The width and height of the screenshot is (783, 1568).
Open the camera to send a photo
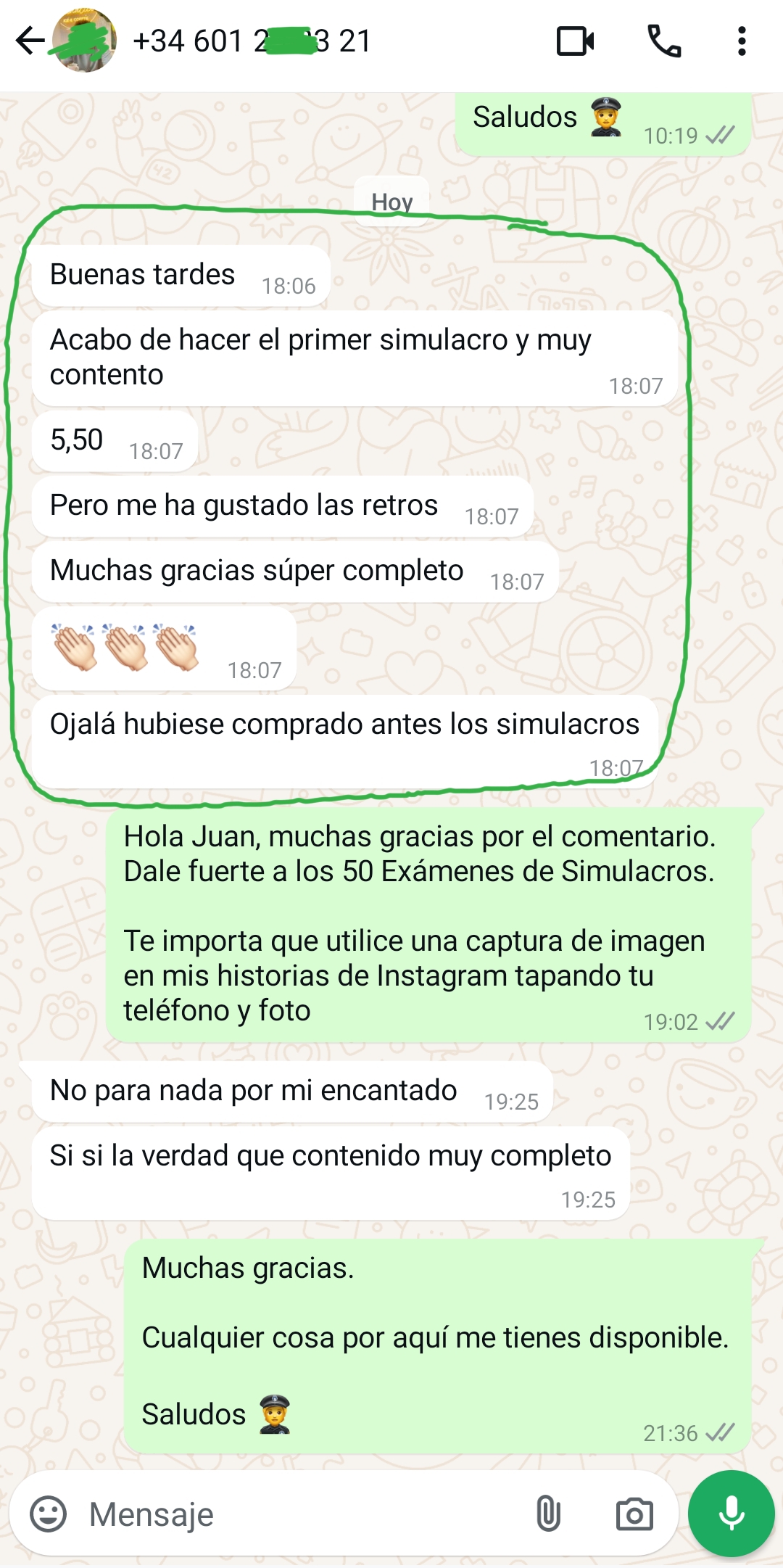[634, 1514]
